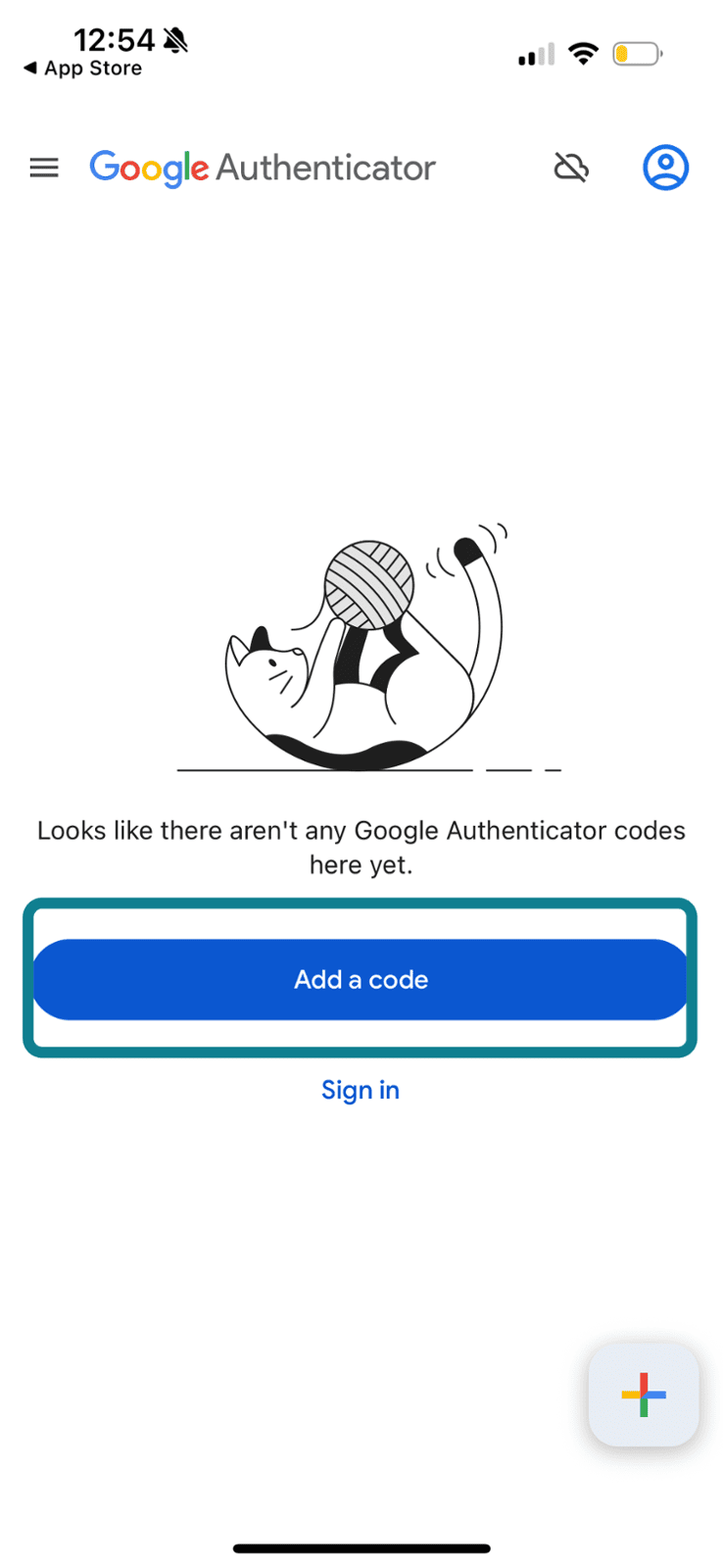This screenshot has width=723, height=1568.
Task: Open the account profile icon
Action: pyautogui.click(x=665, y=168)
